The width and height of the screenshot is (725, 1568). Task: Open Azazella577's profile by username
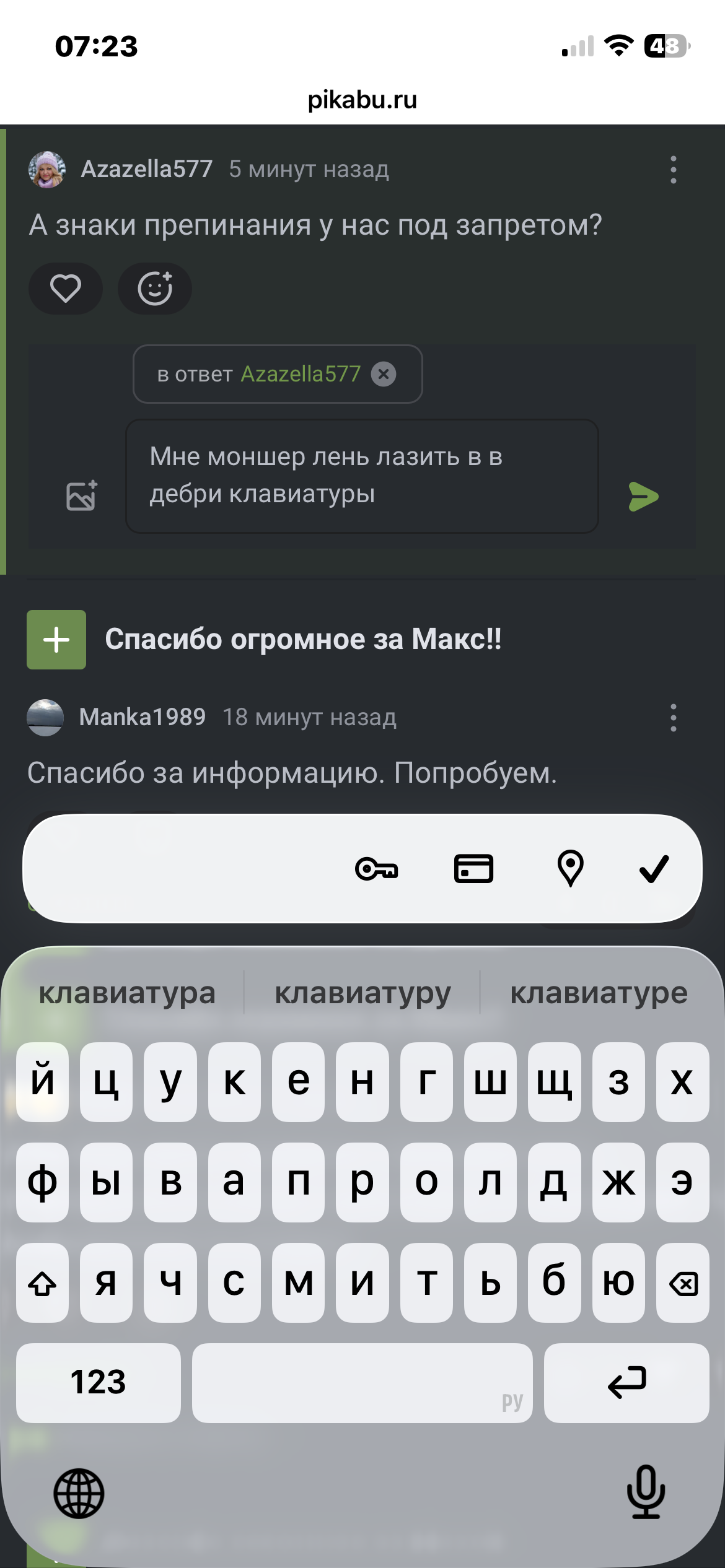pos(146,169)
